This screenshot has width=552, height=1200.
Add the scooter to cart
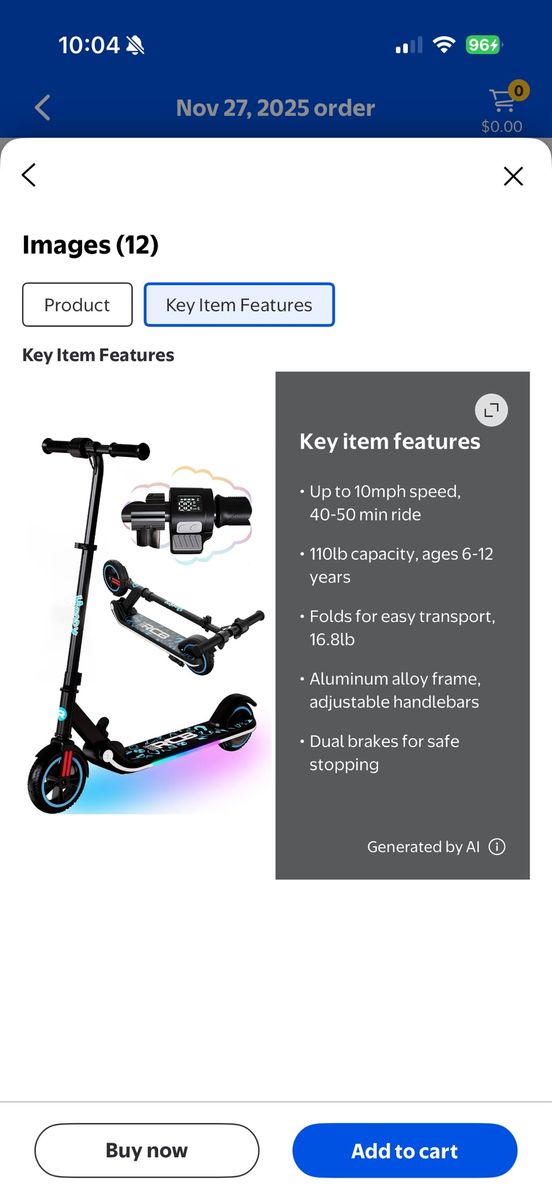[x=405, y=1151]
